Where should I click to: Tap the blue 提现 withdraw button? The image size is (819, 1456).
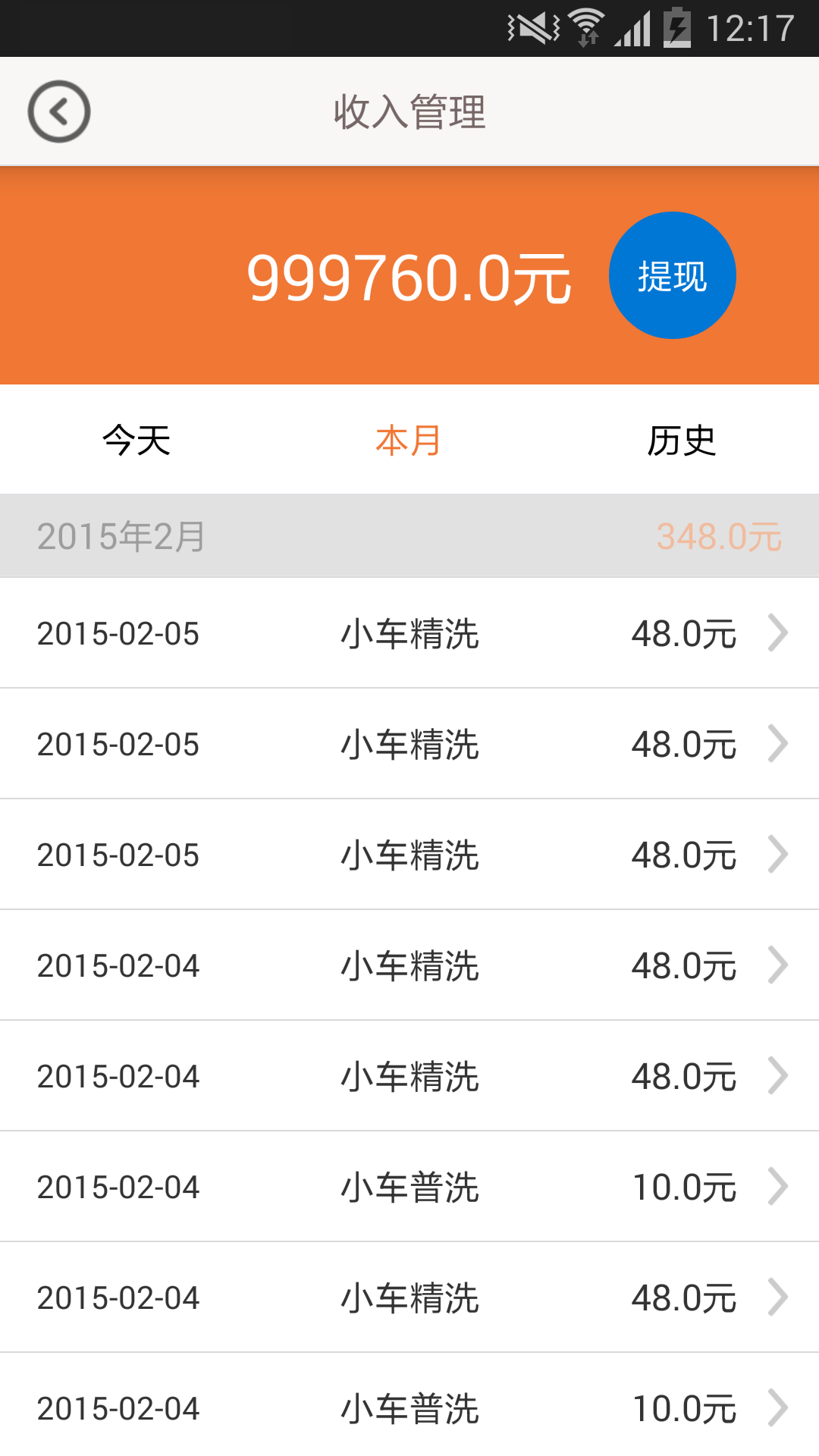[672, 275]
